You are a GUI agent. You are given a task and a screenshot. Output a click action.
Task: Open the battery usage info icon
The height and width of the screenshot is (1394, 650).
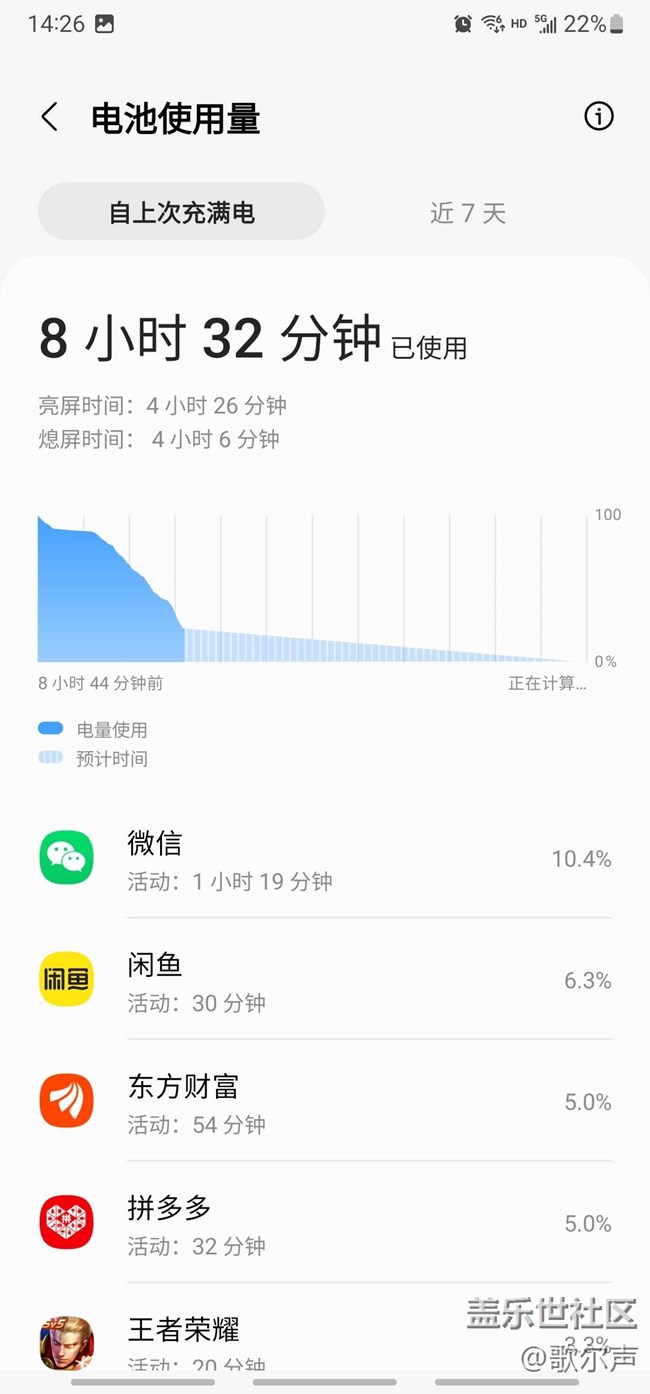point(598,117)
